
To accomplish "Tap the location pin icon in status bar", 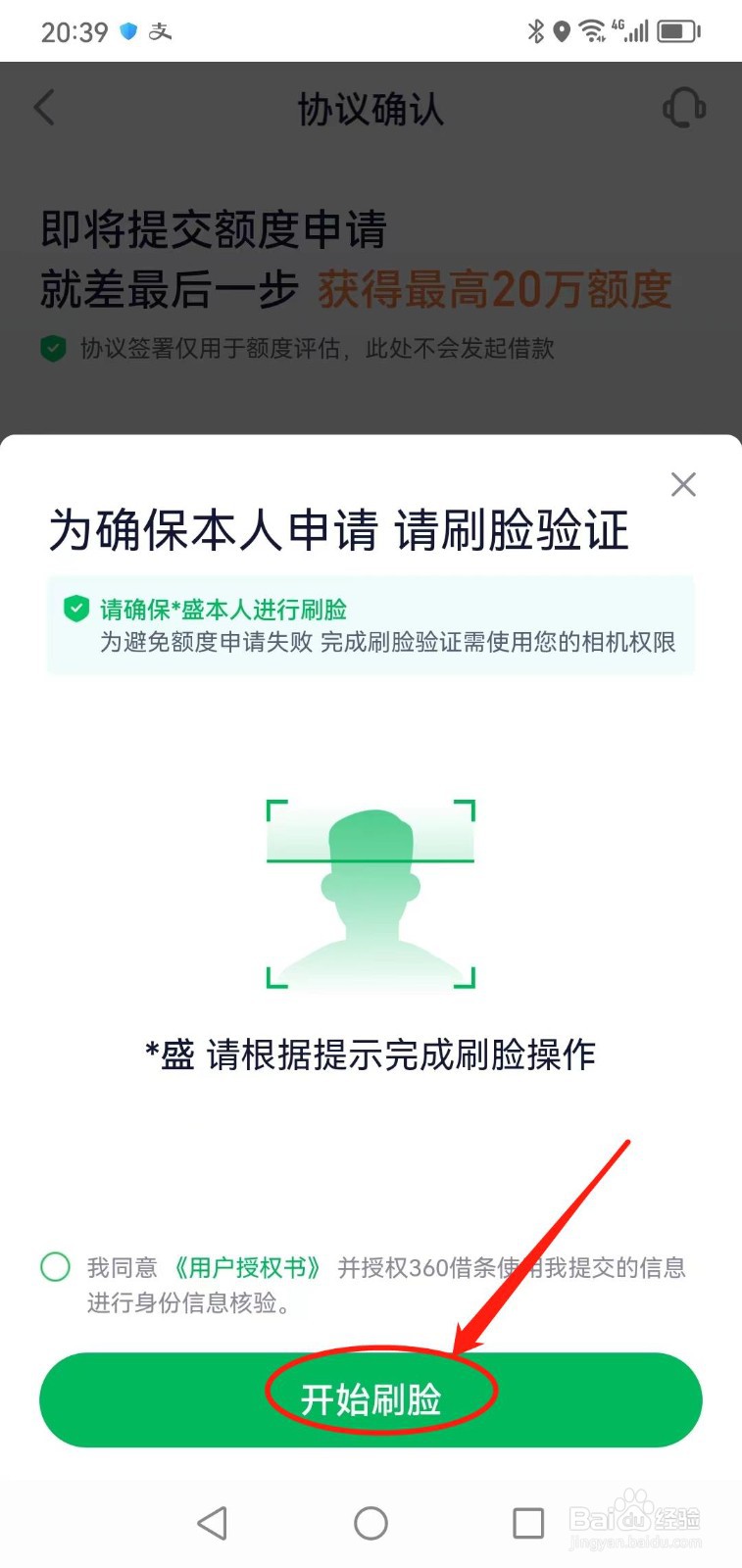I will [561, 30].
